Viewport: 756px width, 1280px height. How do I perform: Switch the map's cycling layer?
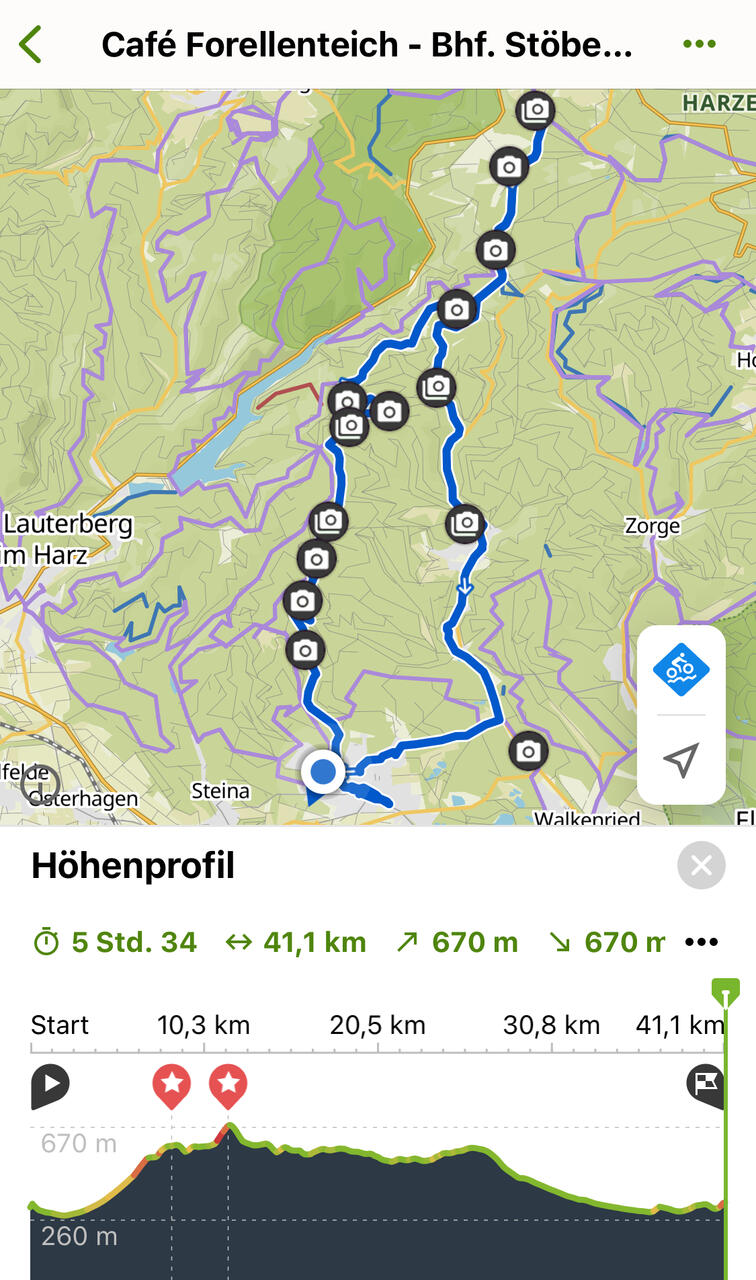pyautogui.click(x=681, y=670)
